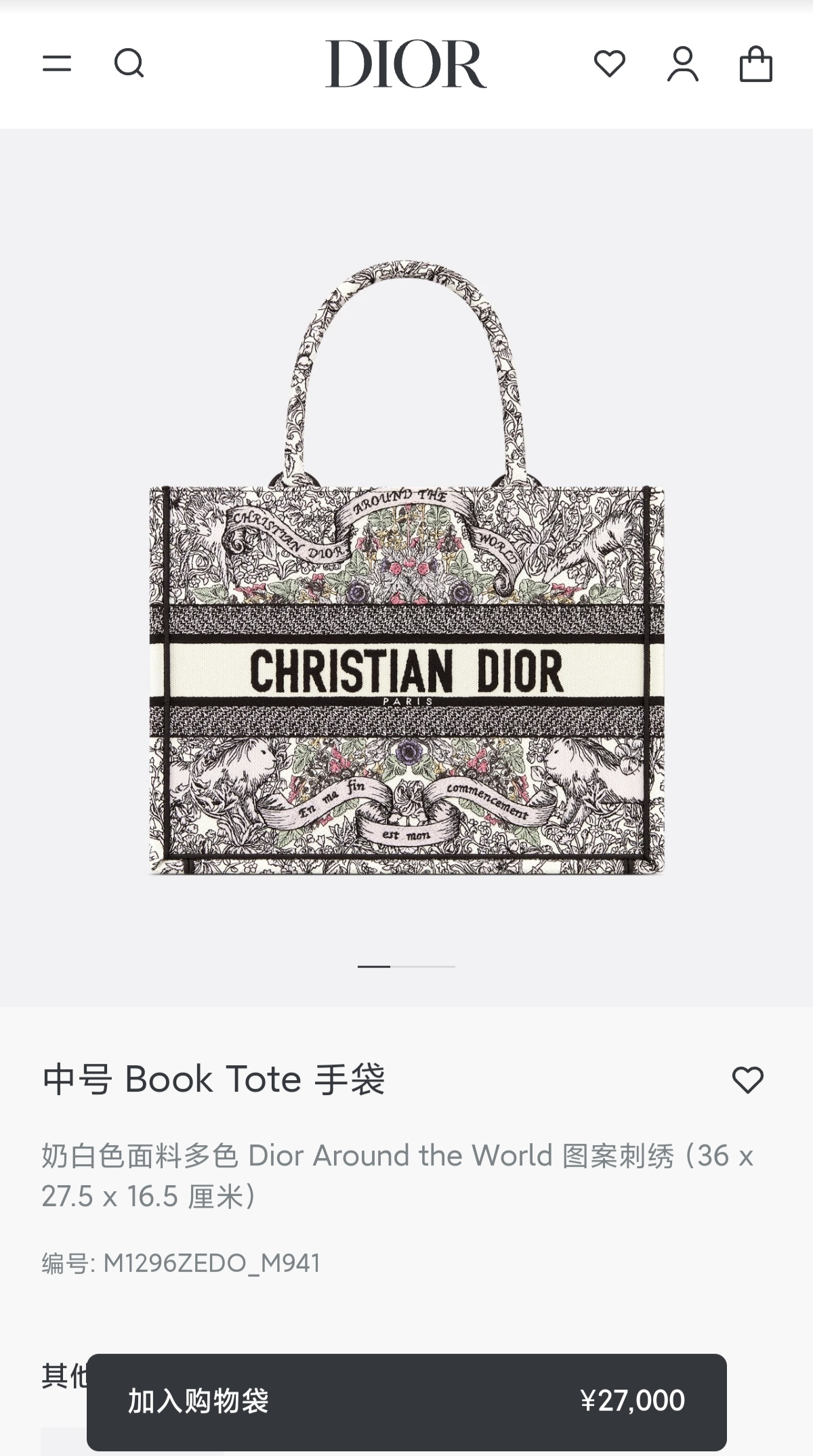Viewport: 813px width, 1456px height.
Task: Open the account profile icon
Action: (682, 64)
